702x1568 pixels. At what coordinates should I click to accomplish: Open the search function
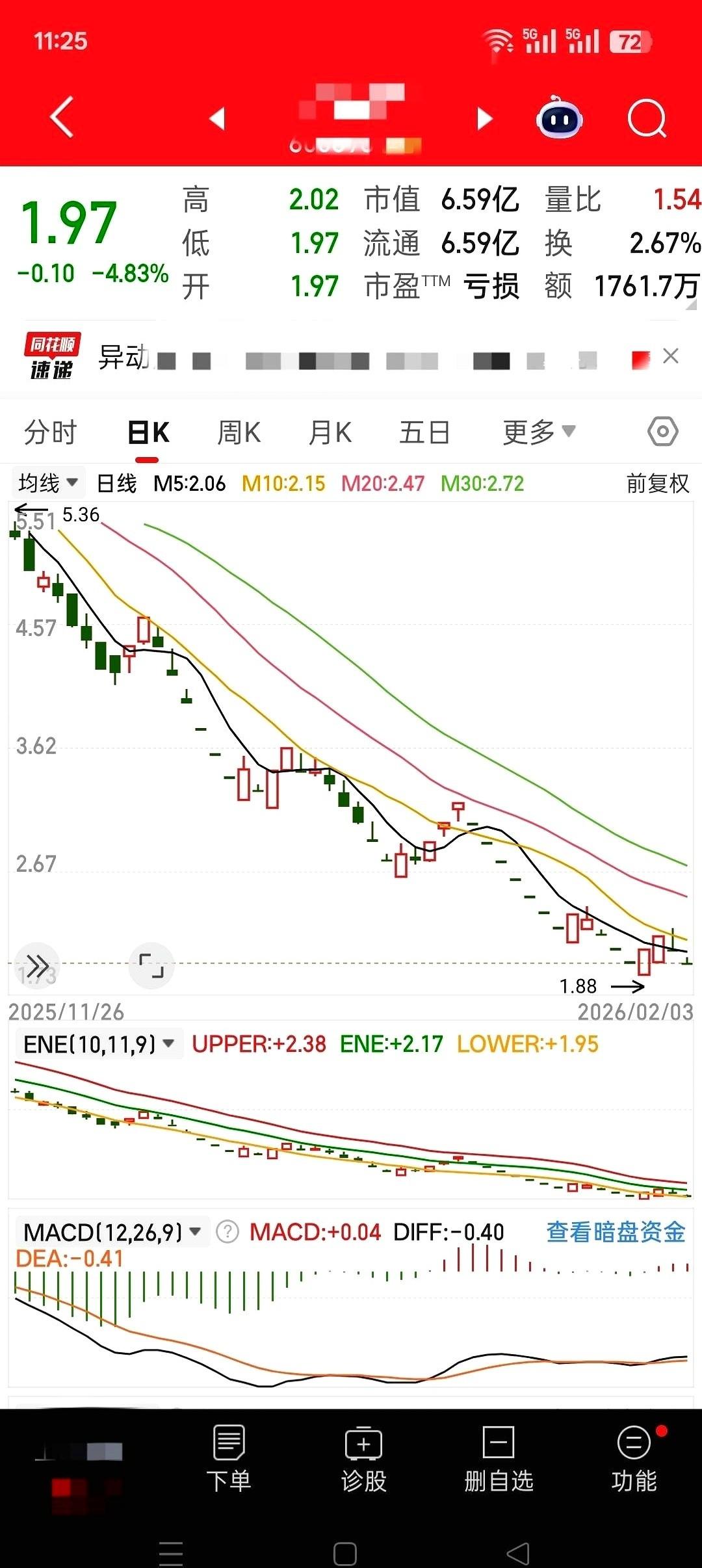click(647, 118)
